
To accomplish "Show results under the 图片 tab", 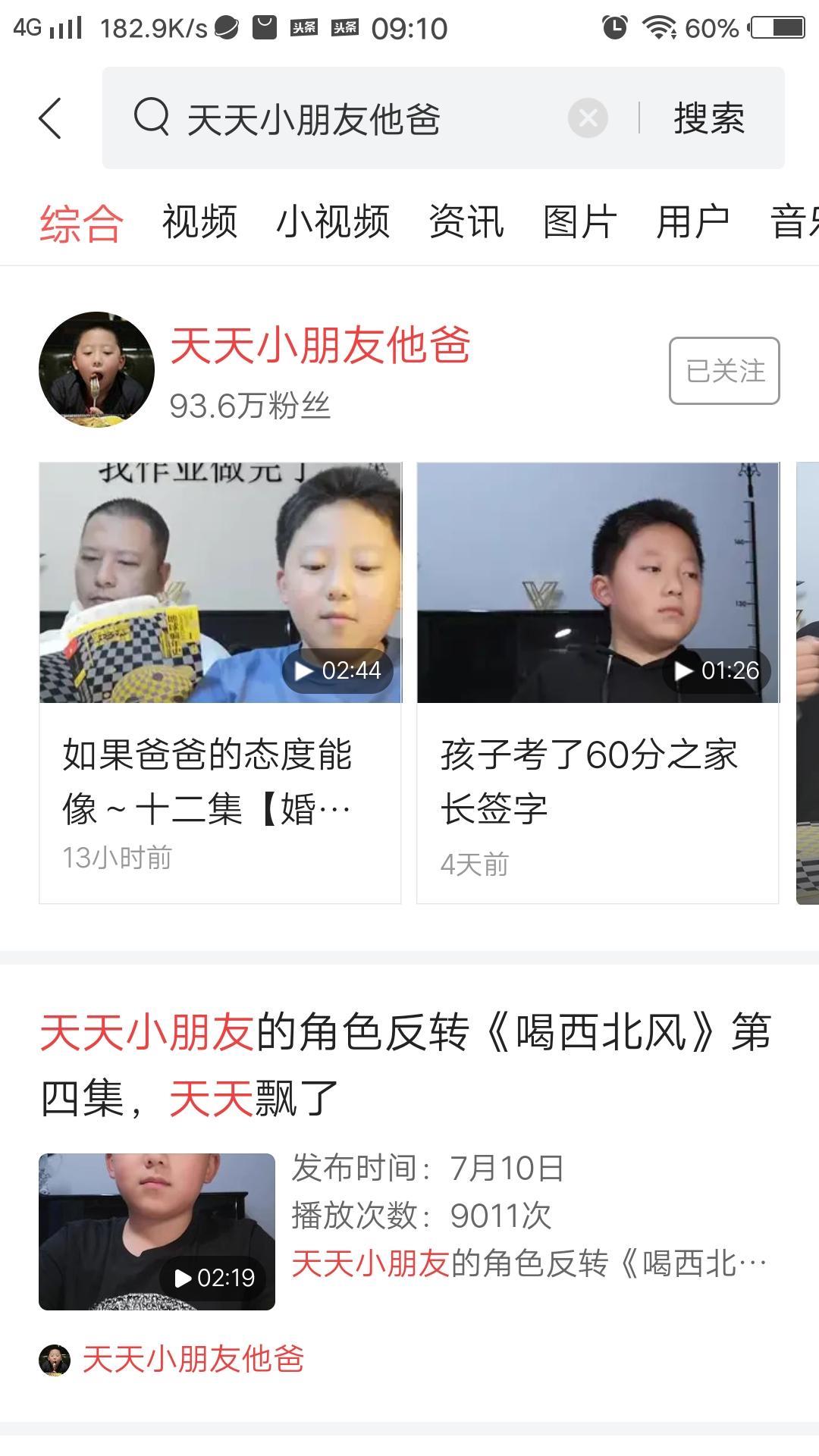I will coord(580,223).
